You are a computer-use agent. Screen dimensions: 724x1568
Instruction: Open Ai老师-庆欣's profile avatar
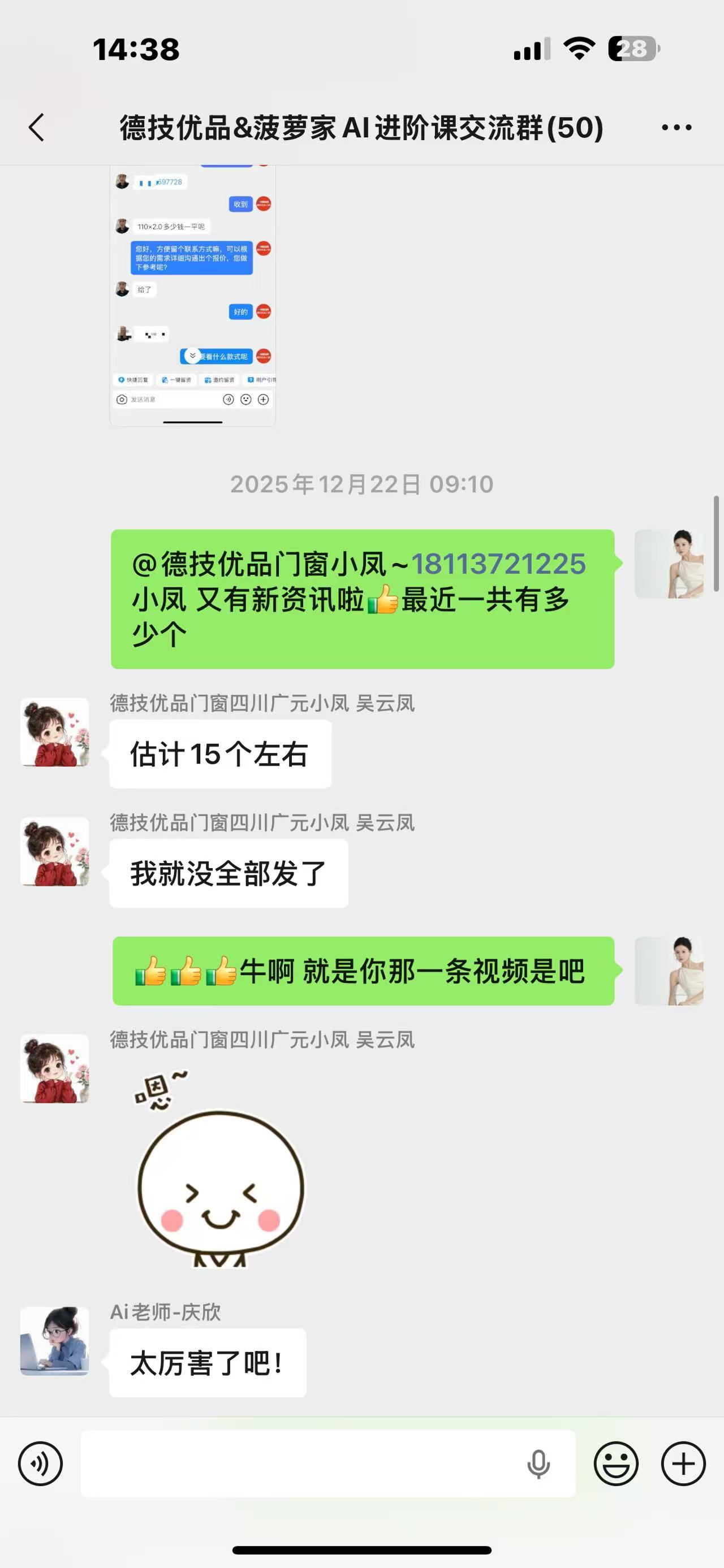55,1341
